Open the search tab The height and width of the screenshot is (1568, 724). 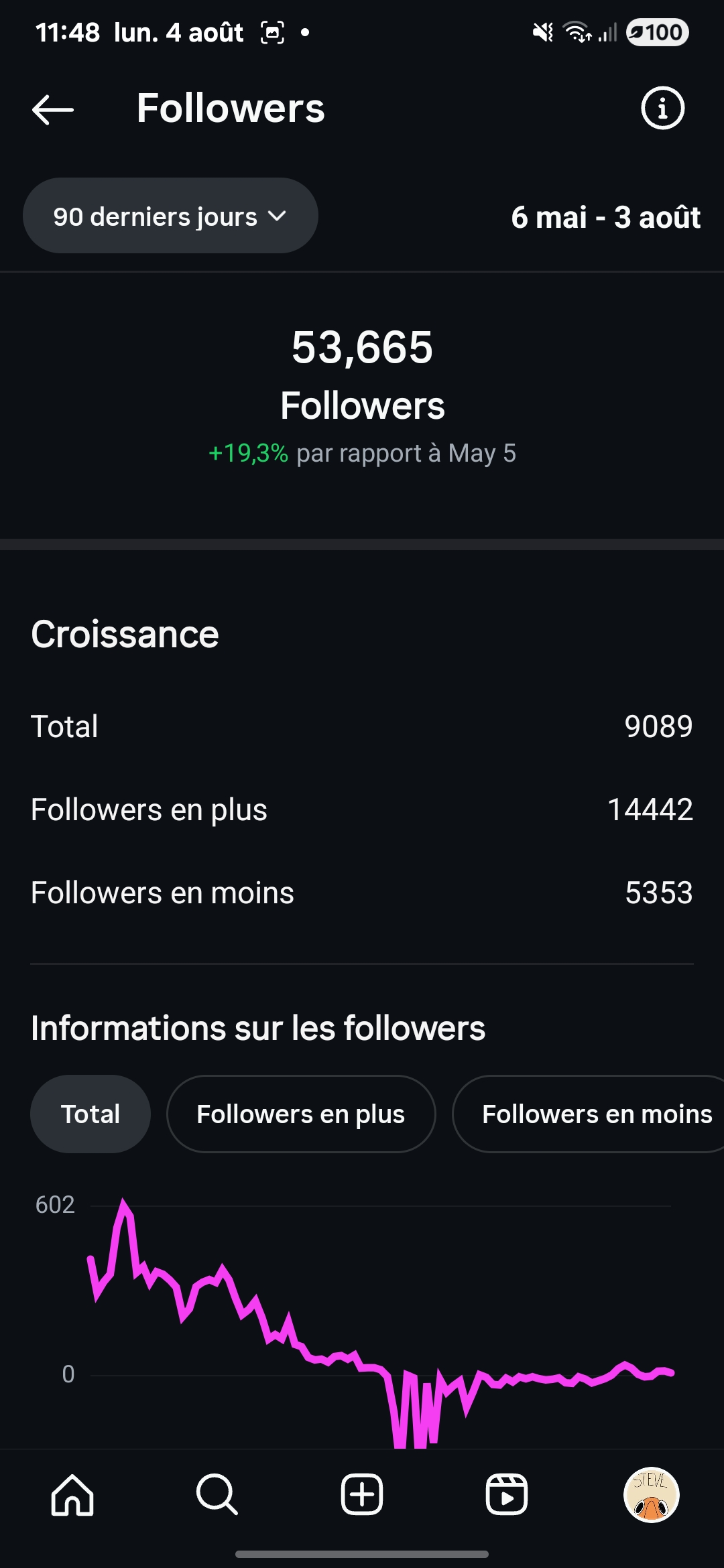(217, 1494)
